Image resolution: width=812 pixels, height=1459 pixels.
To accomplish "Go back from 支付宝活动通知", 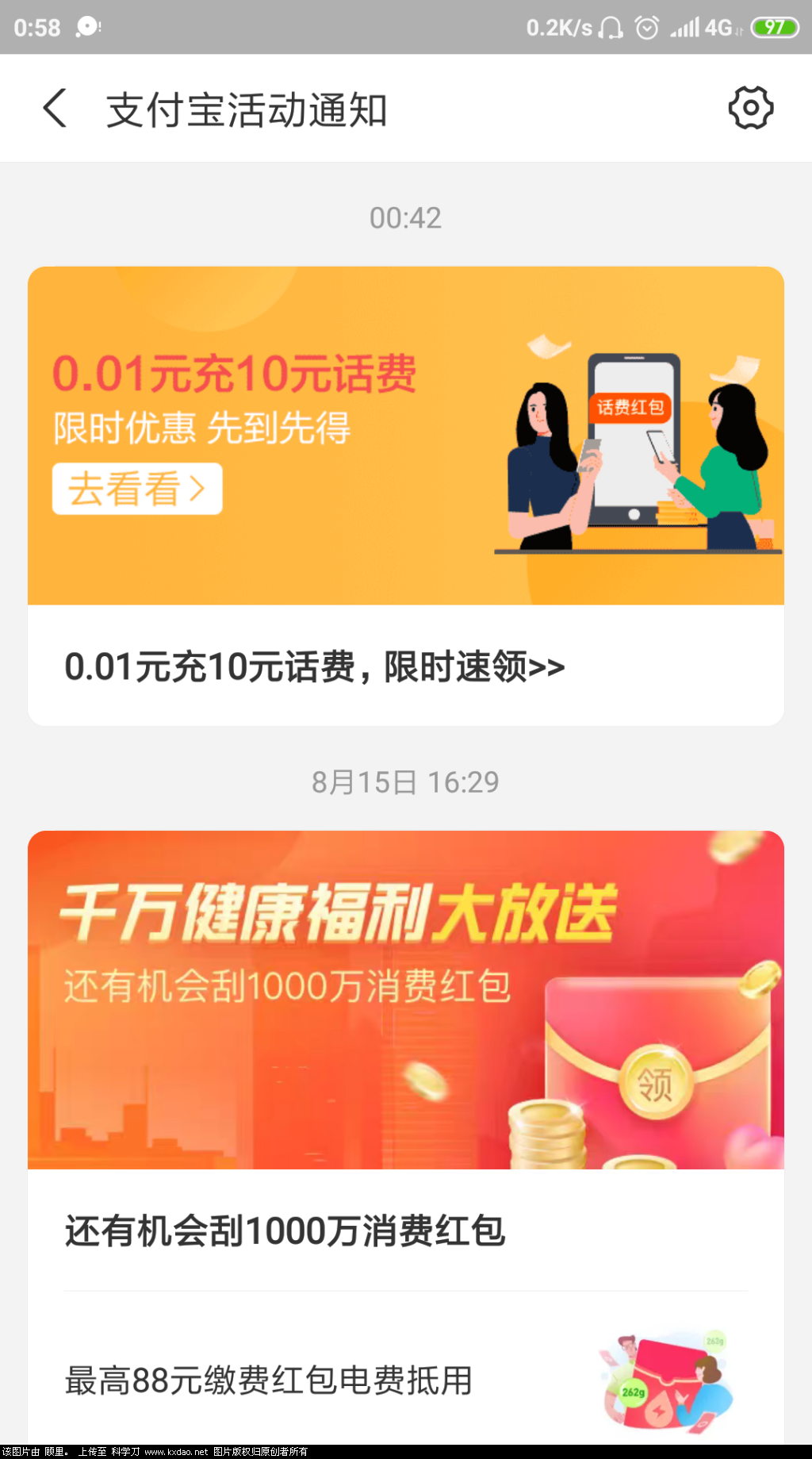I will click(55, 109).
